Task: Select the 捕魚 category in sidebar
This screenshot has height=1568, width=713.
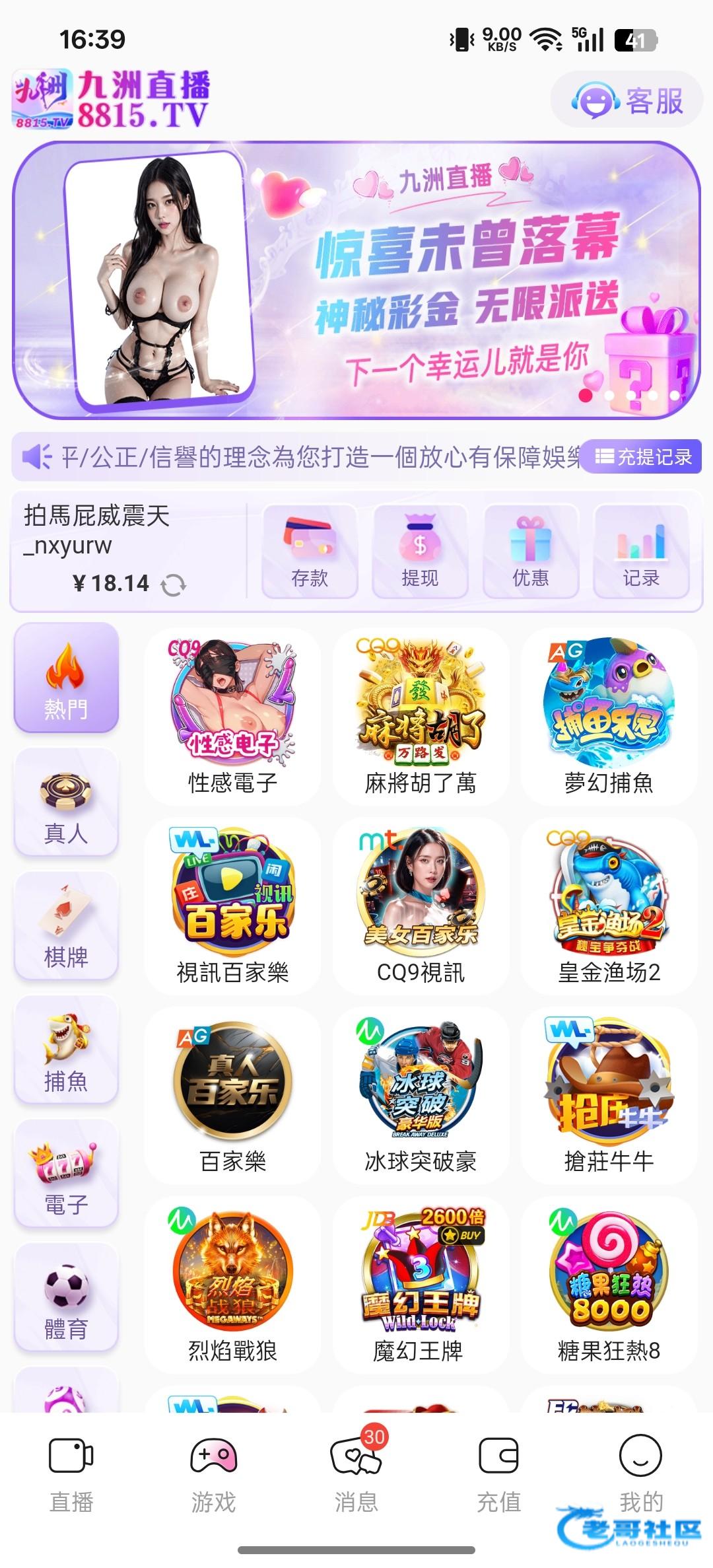Action: click(66, 1050)
